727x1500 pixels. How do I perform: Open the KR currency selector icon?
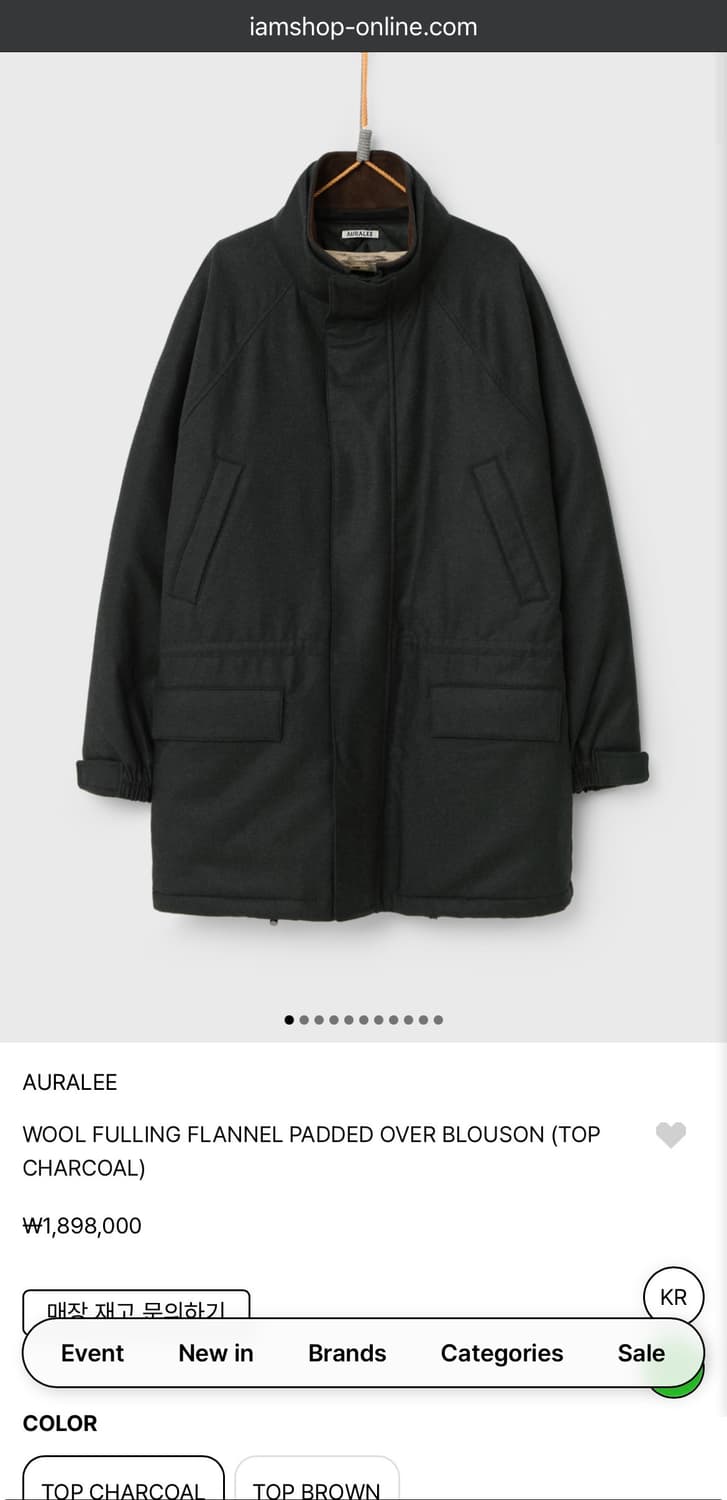674,1296
